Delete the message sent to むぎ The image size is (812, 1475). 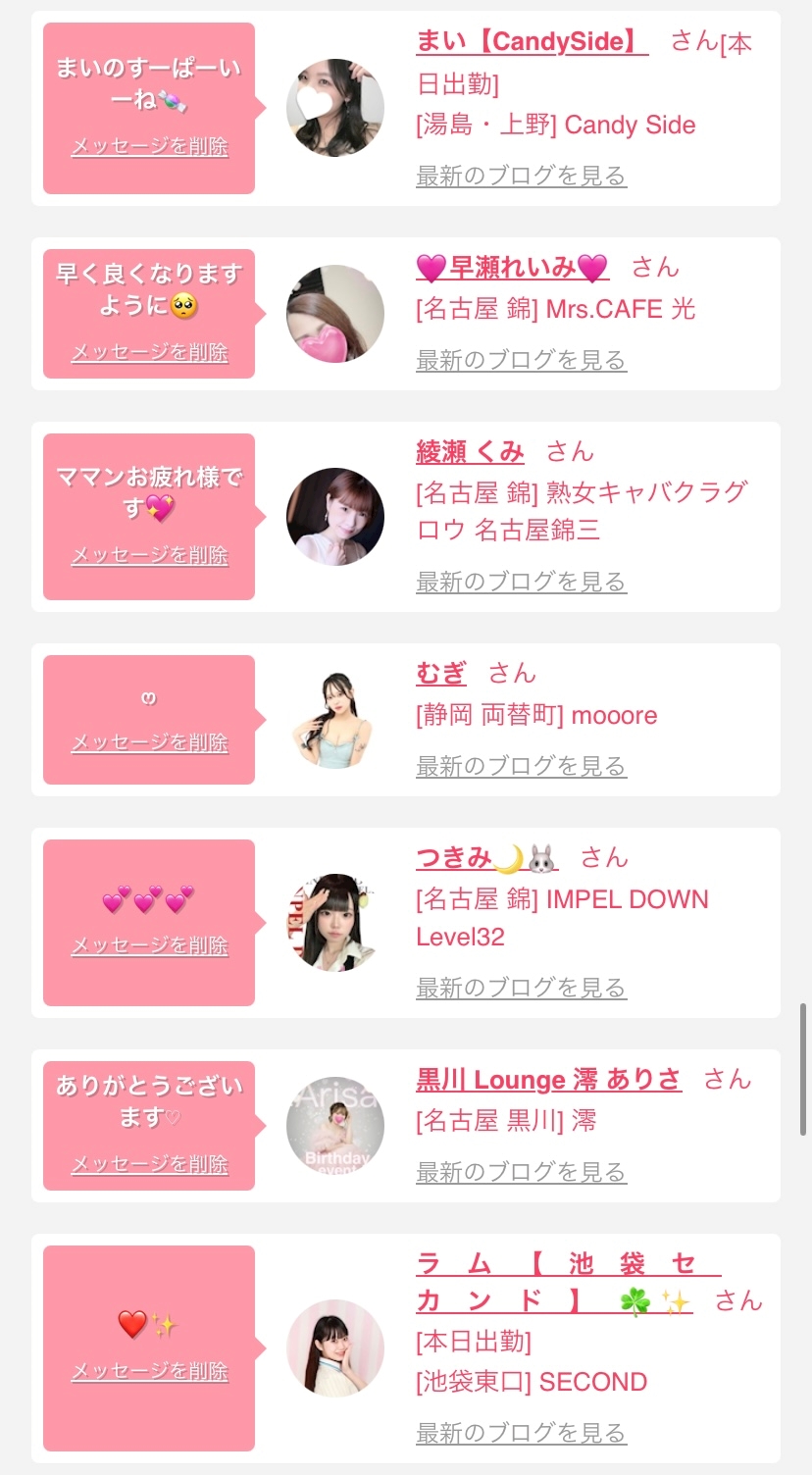click(149, 743)
